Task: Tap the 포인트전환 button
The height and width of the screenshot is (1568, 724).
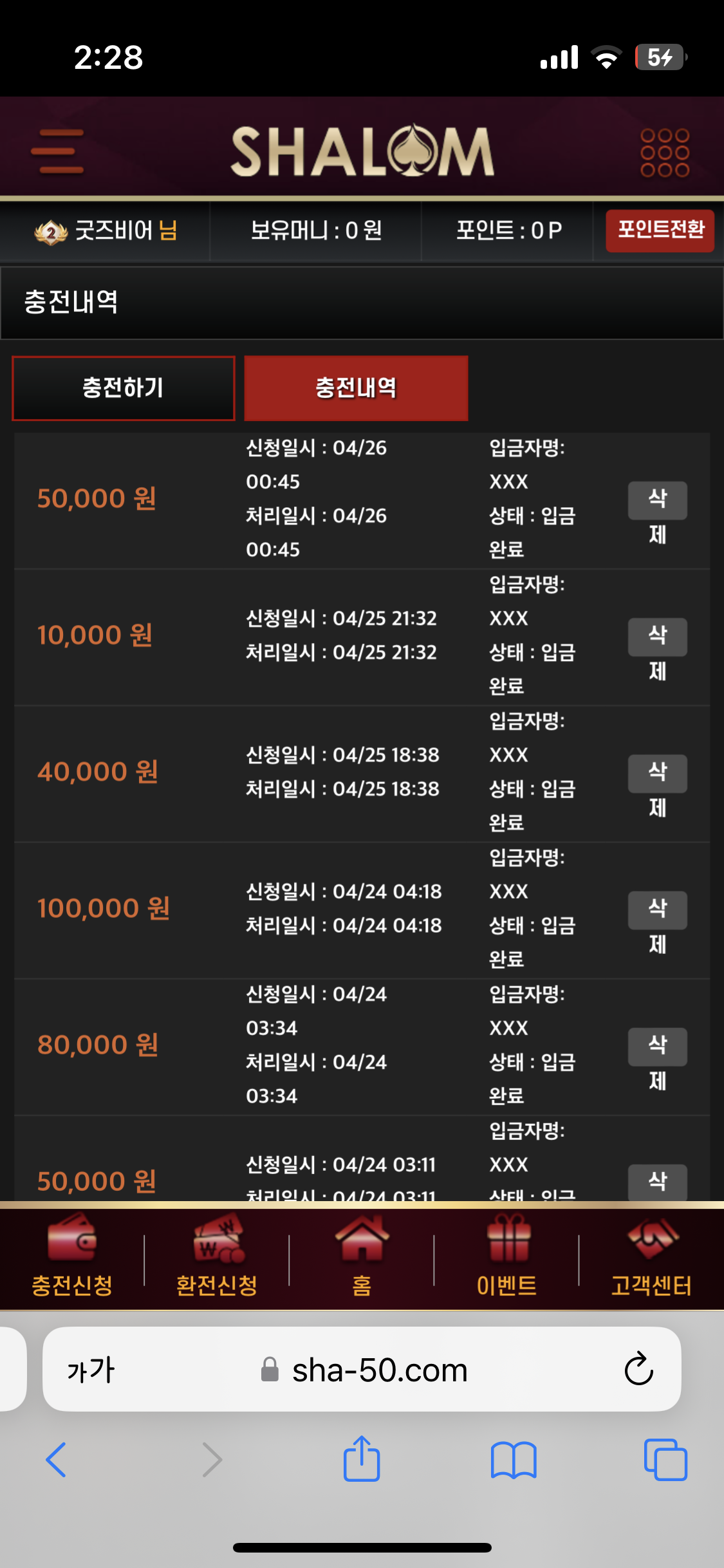Action: (660, 230)
